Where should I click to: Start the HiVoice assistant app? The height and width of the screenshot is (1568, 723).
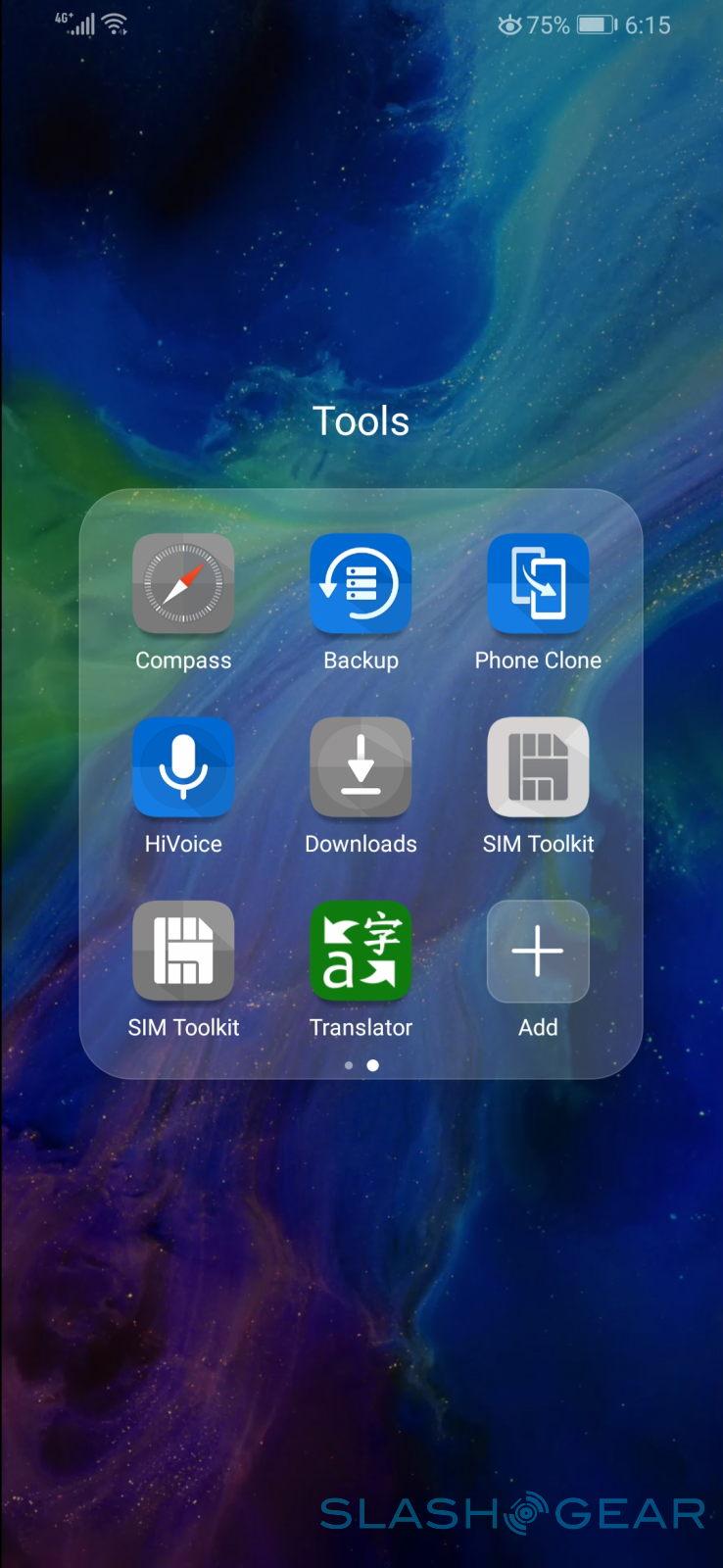coord(183,767)
